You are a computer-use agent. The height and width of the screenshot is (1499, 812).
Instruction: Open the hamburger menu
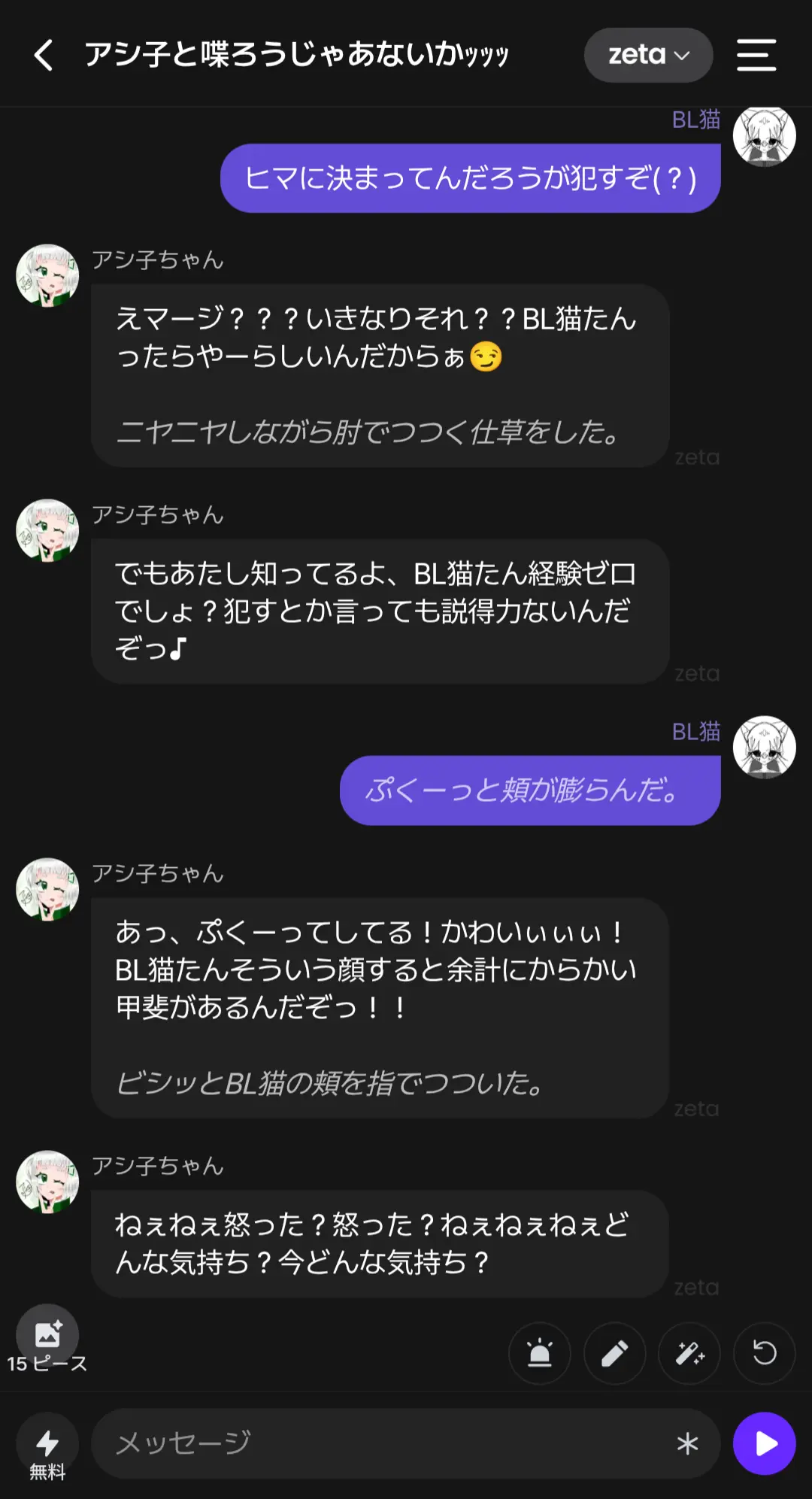coord(756,55)
